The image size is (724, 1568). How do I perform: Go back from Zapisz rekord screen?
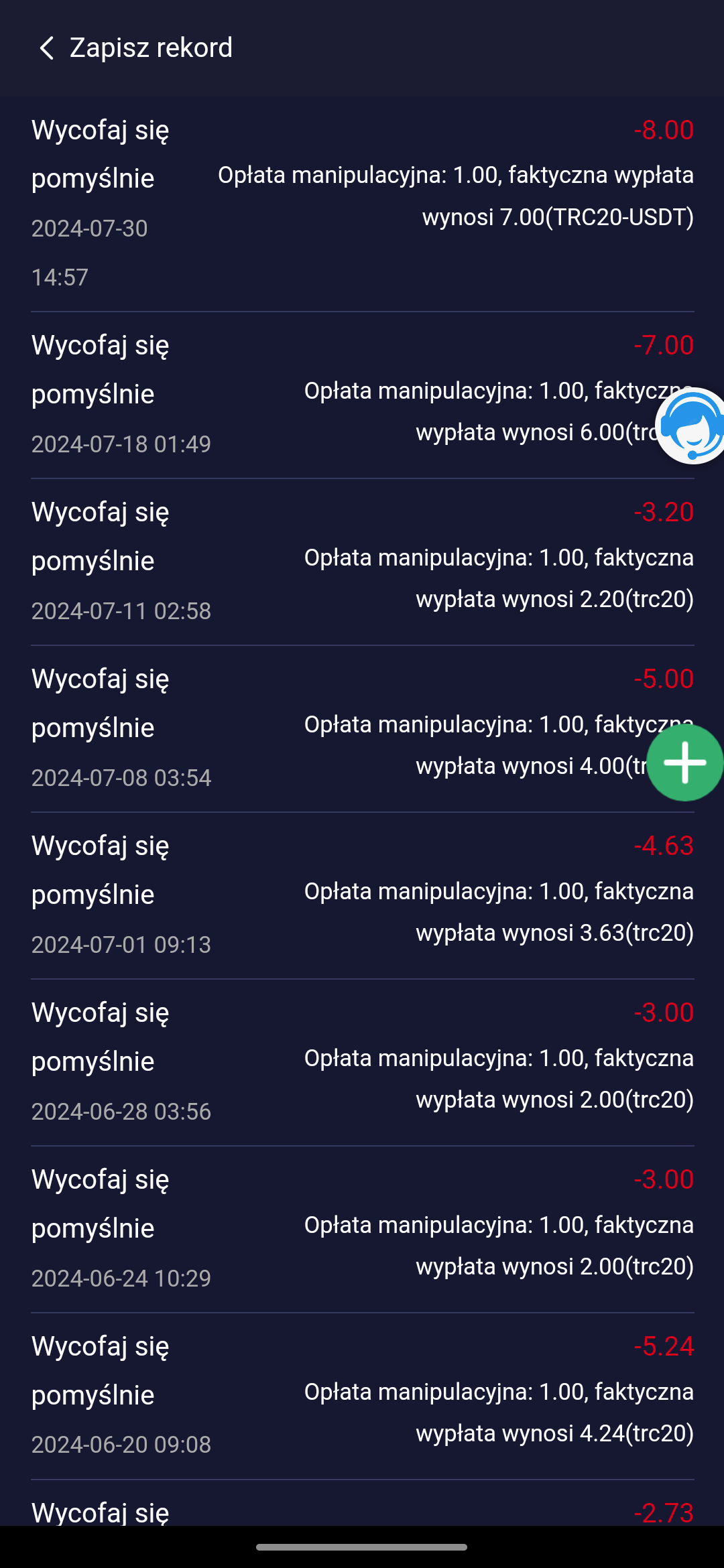(46, 48)
